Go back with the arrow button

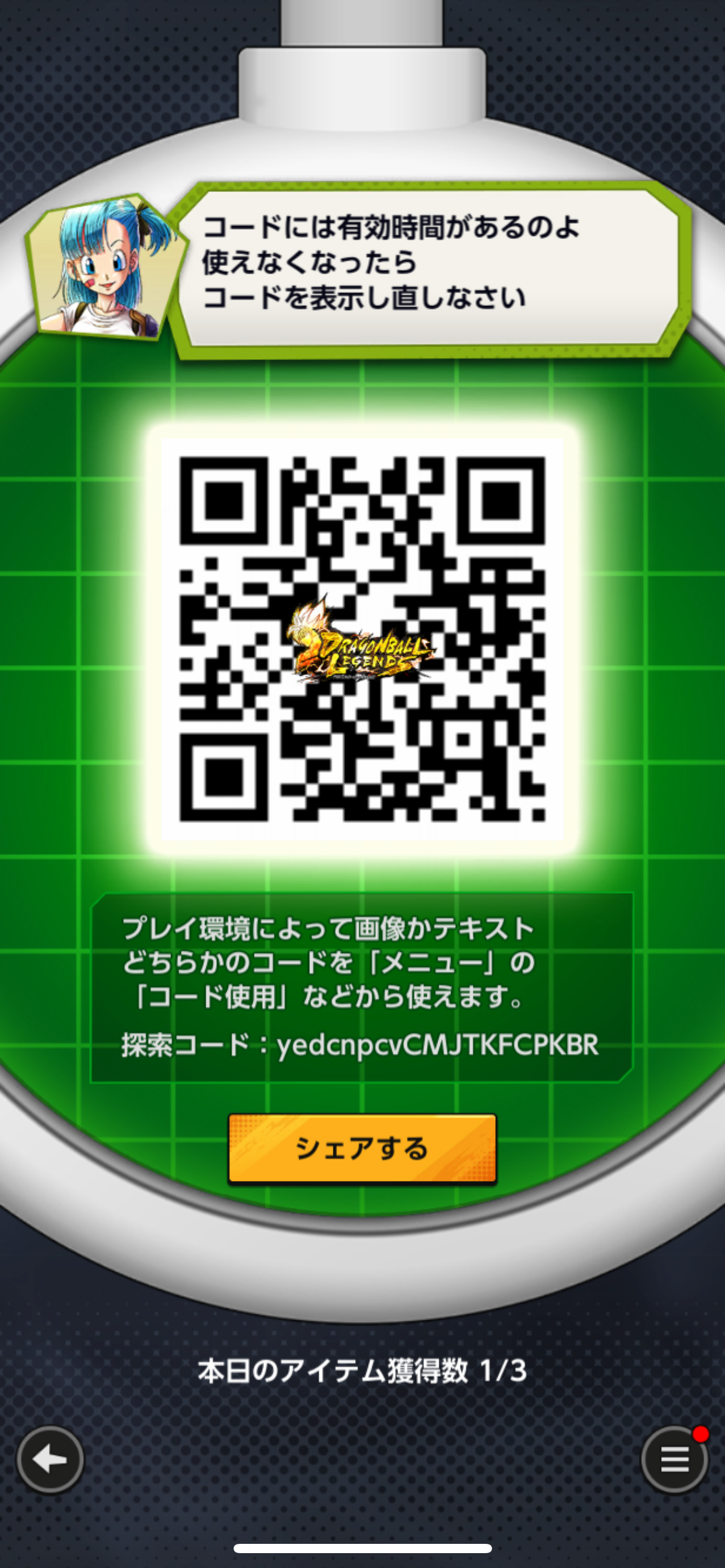[x=50, y=1460]
